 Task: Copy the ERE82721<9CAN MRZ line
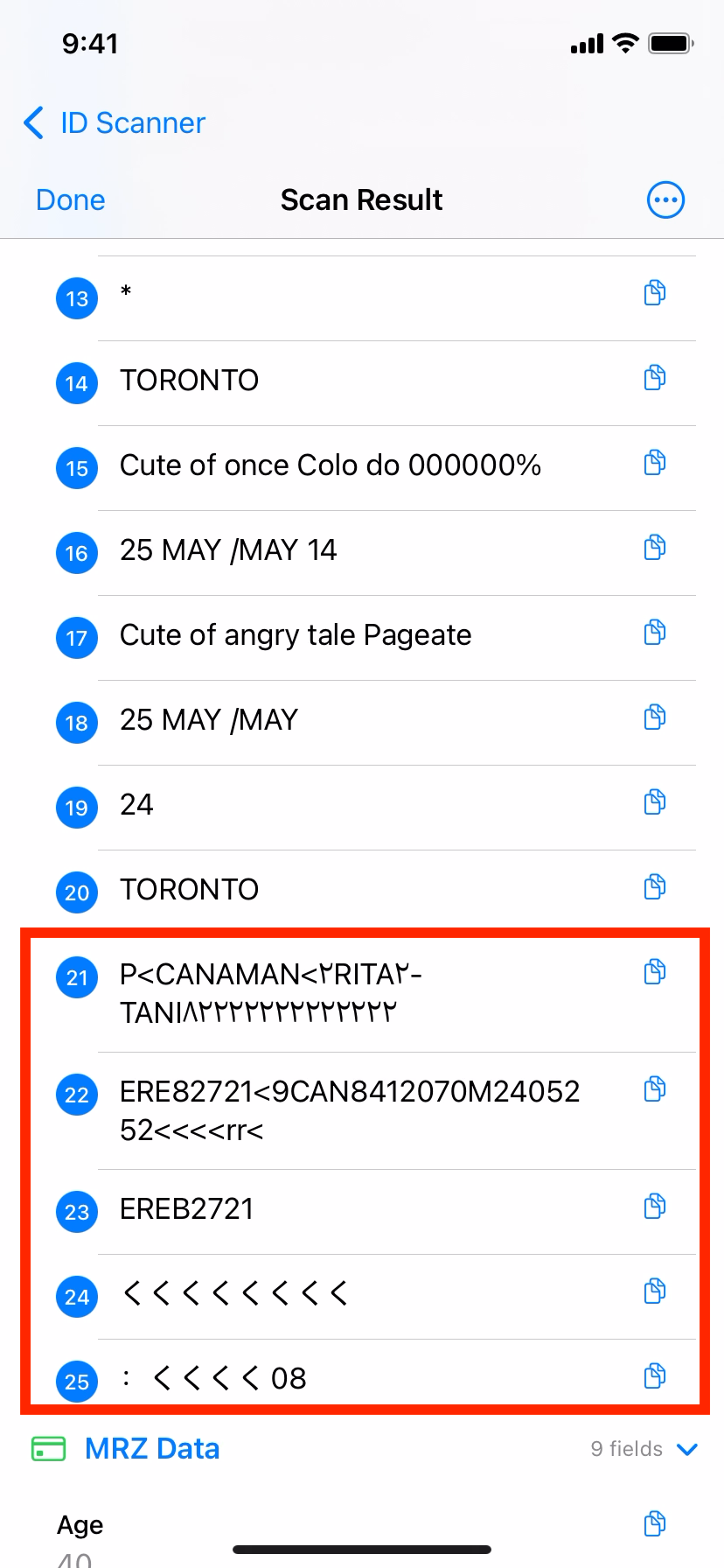(655, 1088)
